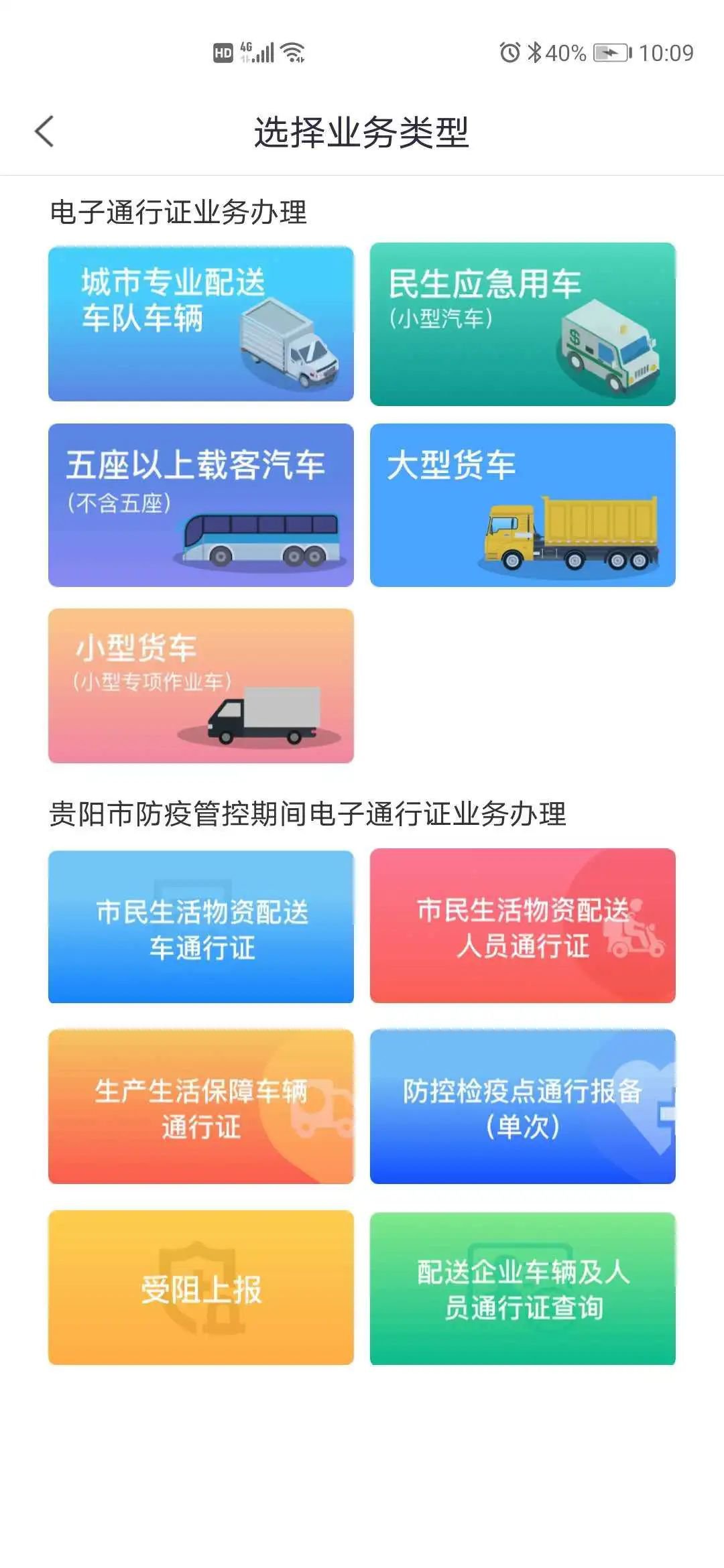Choose 五座以上载客汽车 option
The image size is (724, 1568).
tap(200, 505)
